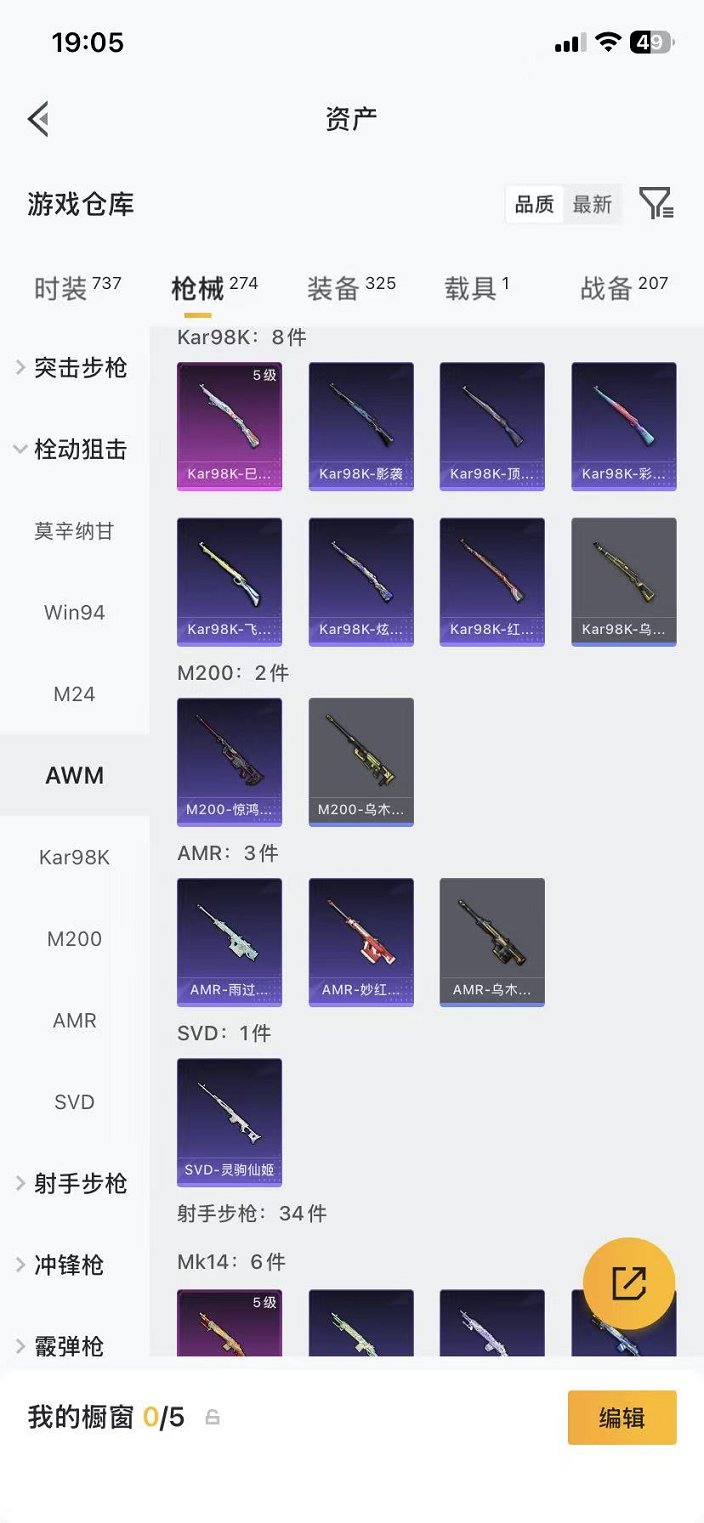704x1523 pixels.
Task: Open the filter icon next to 最新
Action: [656, 204]
